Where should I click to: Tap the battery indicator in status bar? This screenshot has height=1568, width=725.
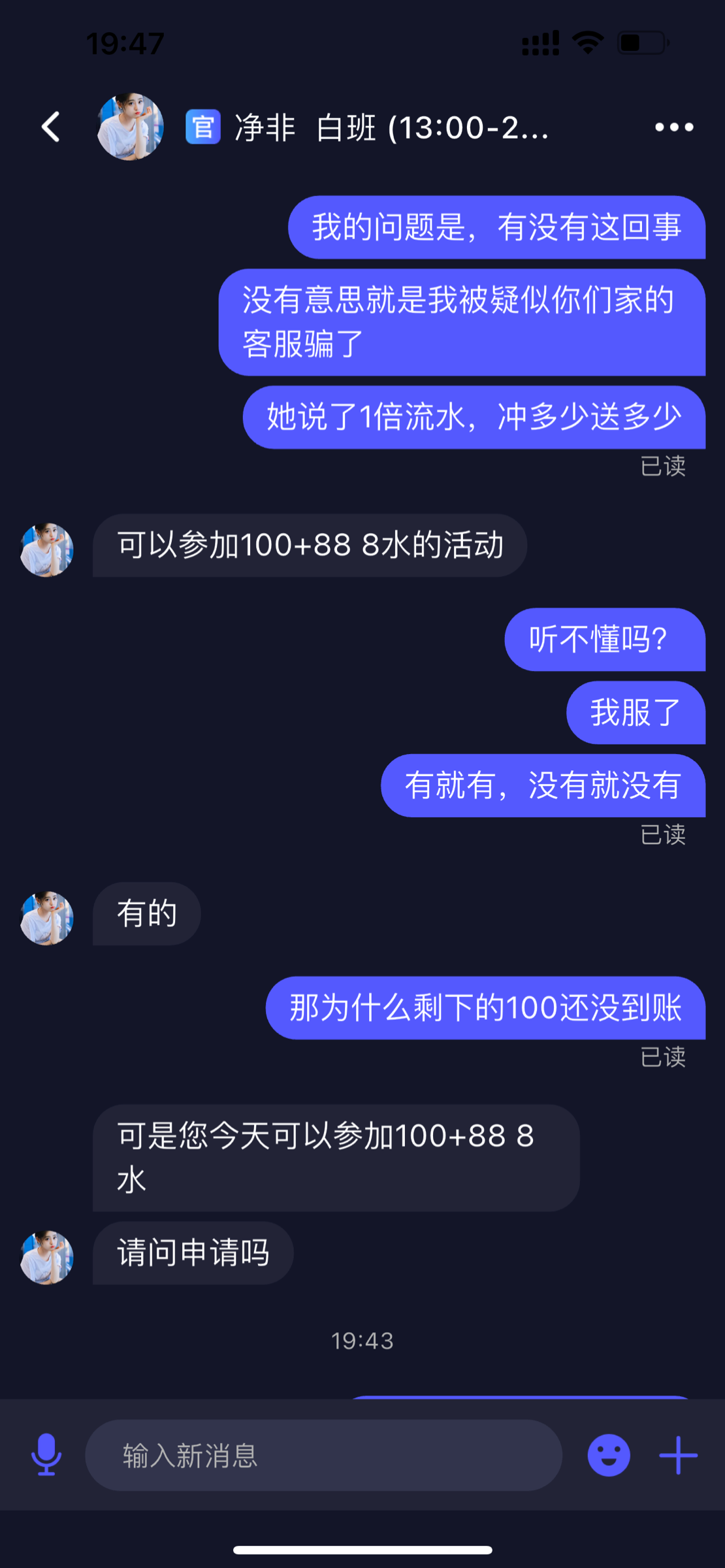[643, 42]
